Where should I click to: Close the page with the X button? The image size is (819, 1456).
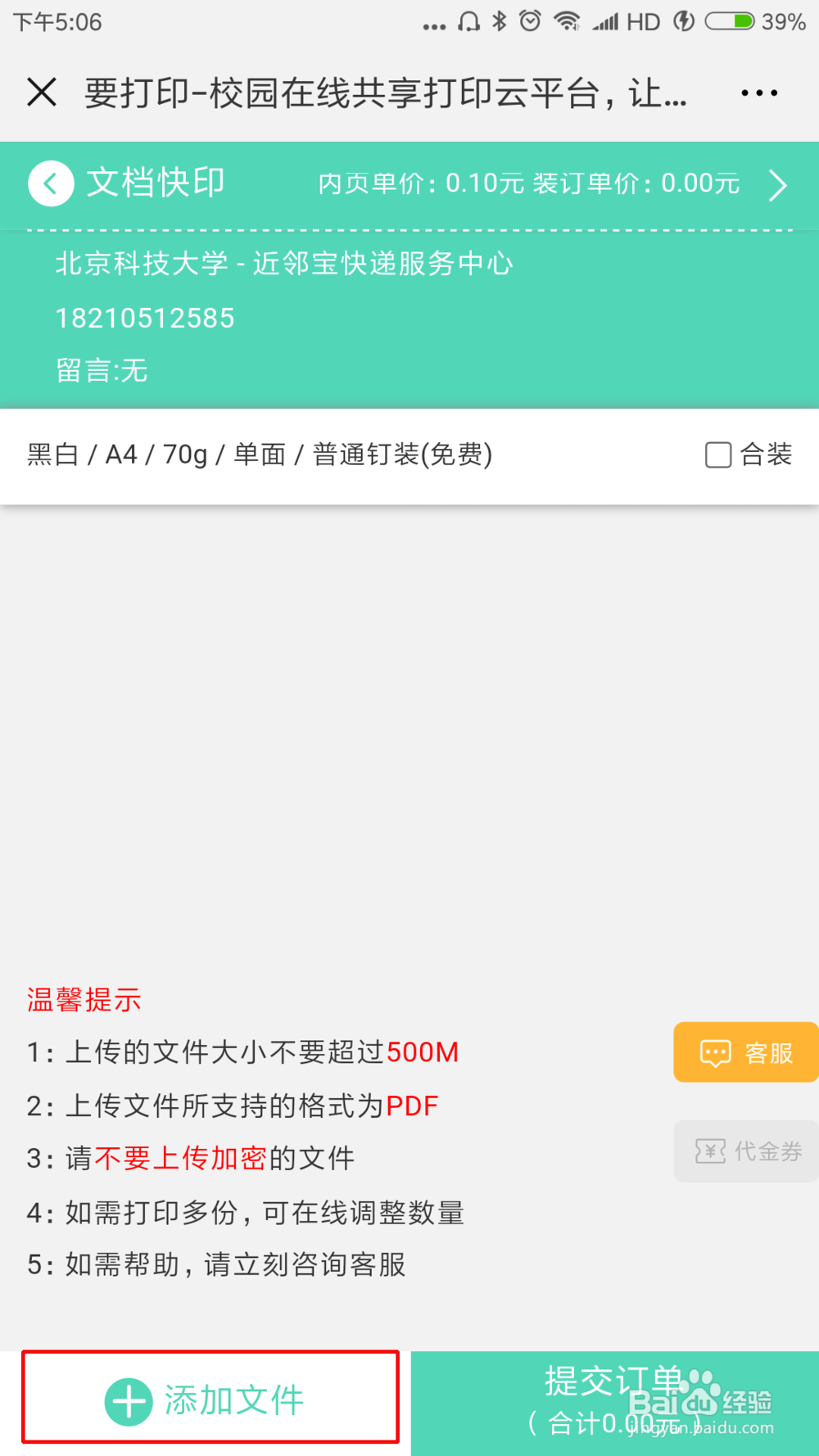[x=42, y=93]
